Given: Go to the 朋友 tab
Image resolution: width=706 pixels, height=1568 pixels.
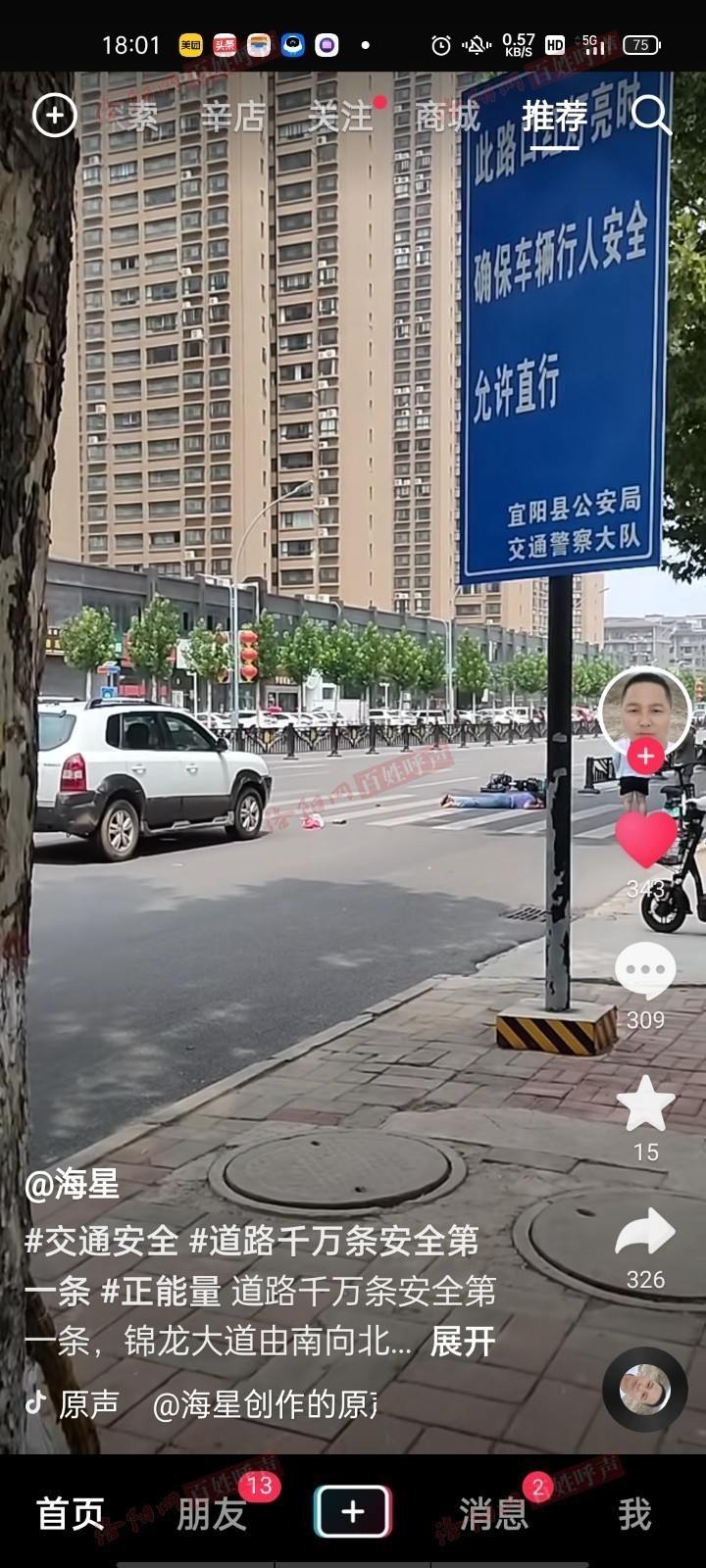Looking at the screenshot, I should 212,1514.
